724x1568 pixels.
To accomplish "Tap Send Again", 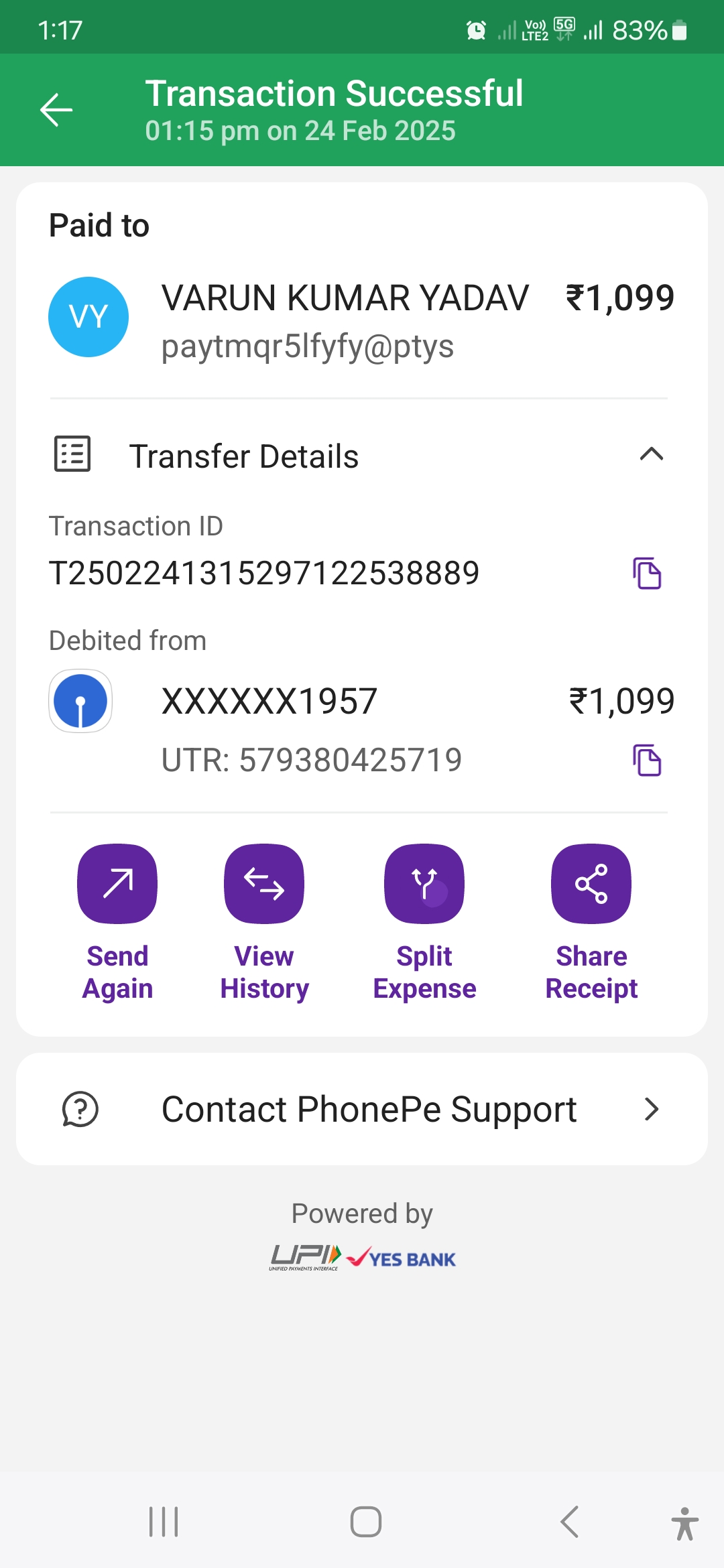I will pyautogui.click(x=117, y=884).
